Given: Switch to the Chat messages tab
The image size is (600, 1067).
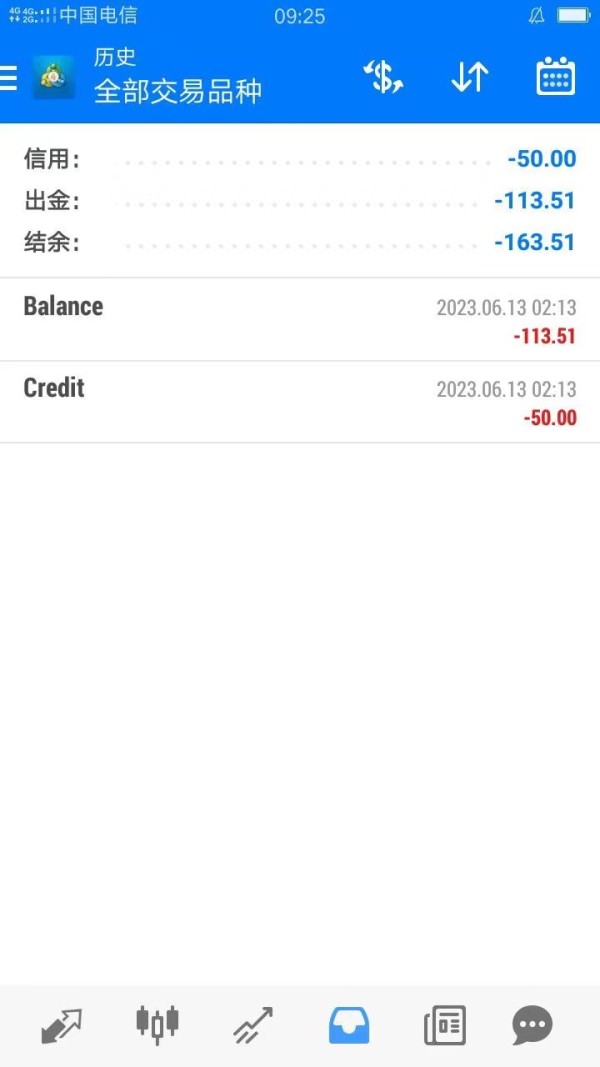Looking at the screenshot, I should [532, 1025].
